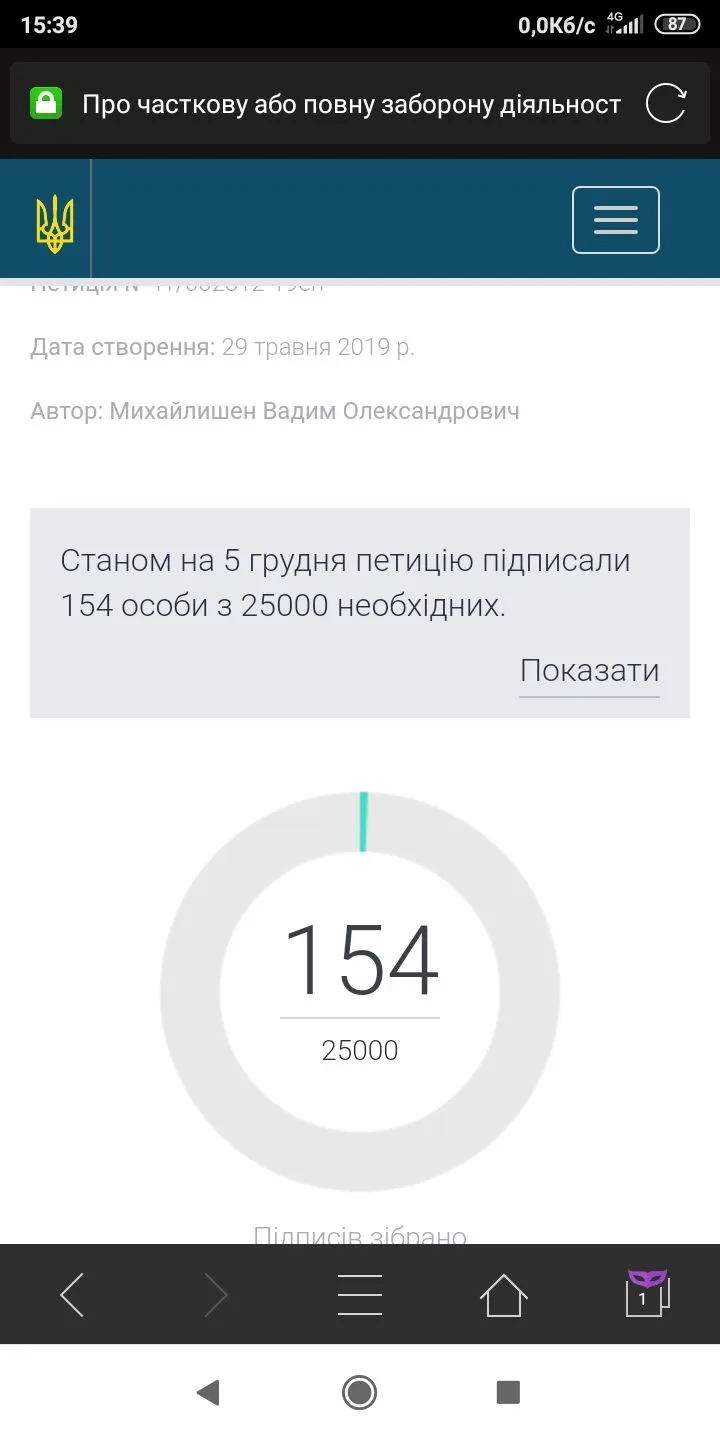This screenshot has width=720, height=1440.
Task: Tap the system back button
Action: pyautogui.click(x=208, y=1392)
